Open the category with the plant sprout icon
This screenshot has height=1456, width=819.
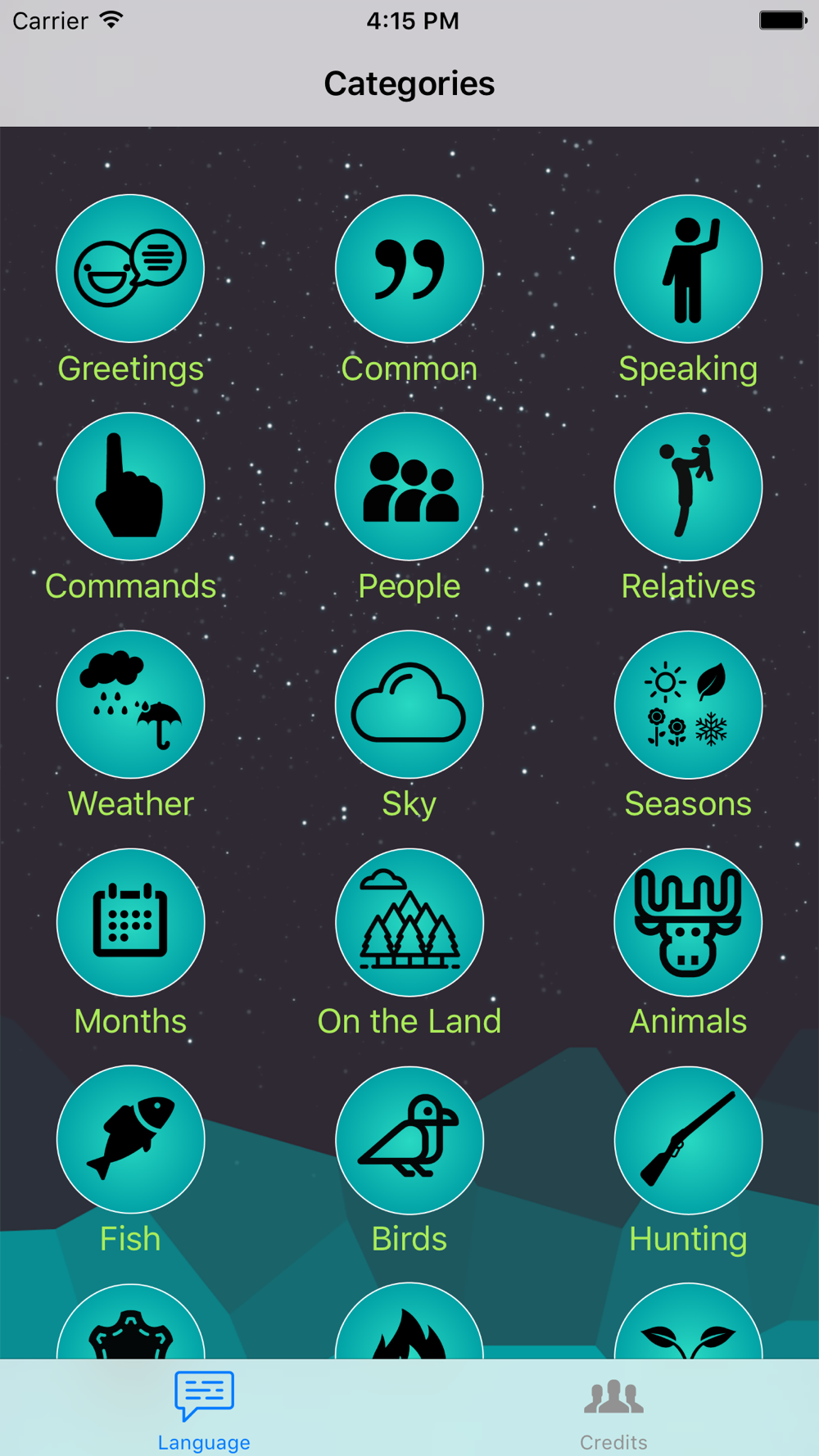(x=688, y=1322)
